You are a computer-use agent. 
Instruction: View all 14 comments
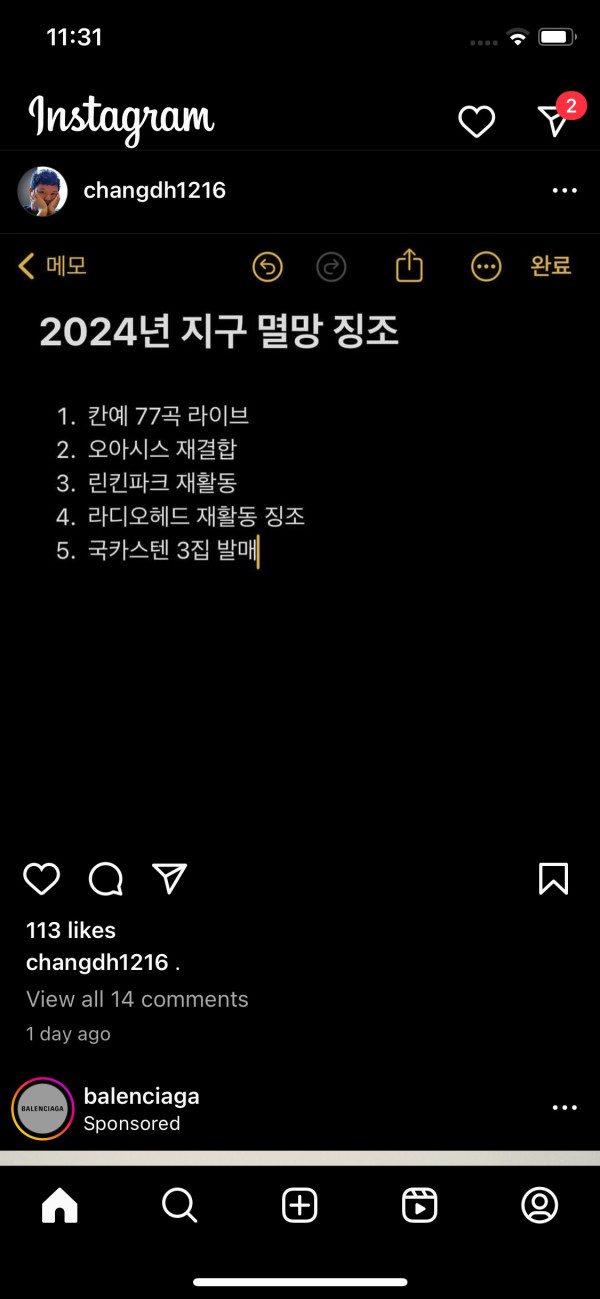point(137,999)
